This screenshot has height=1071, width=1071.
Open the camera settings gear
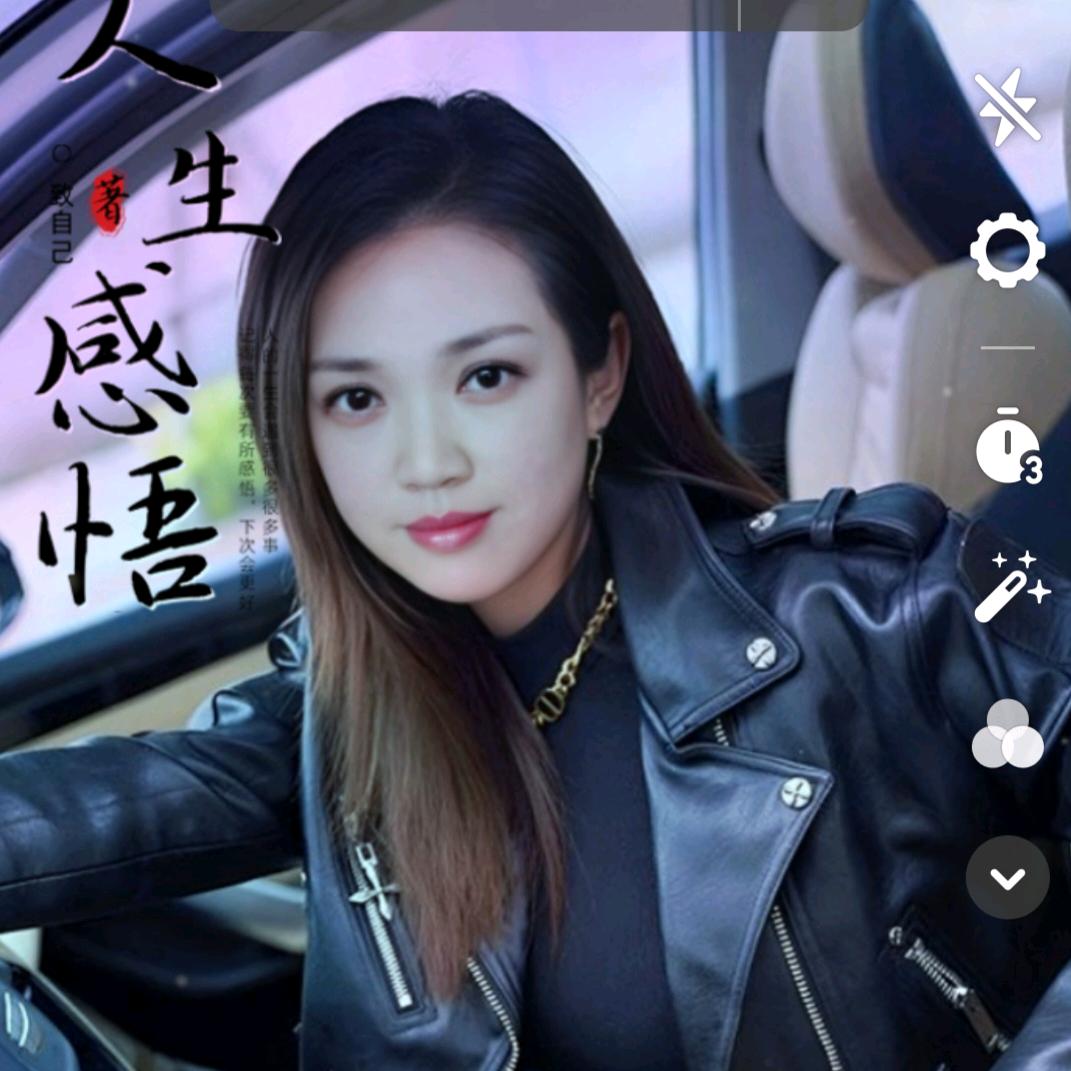pyautogui.click(x=1008, y=250)
